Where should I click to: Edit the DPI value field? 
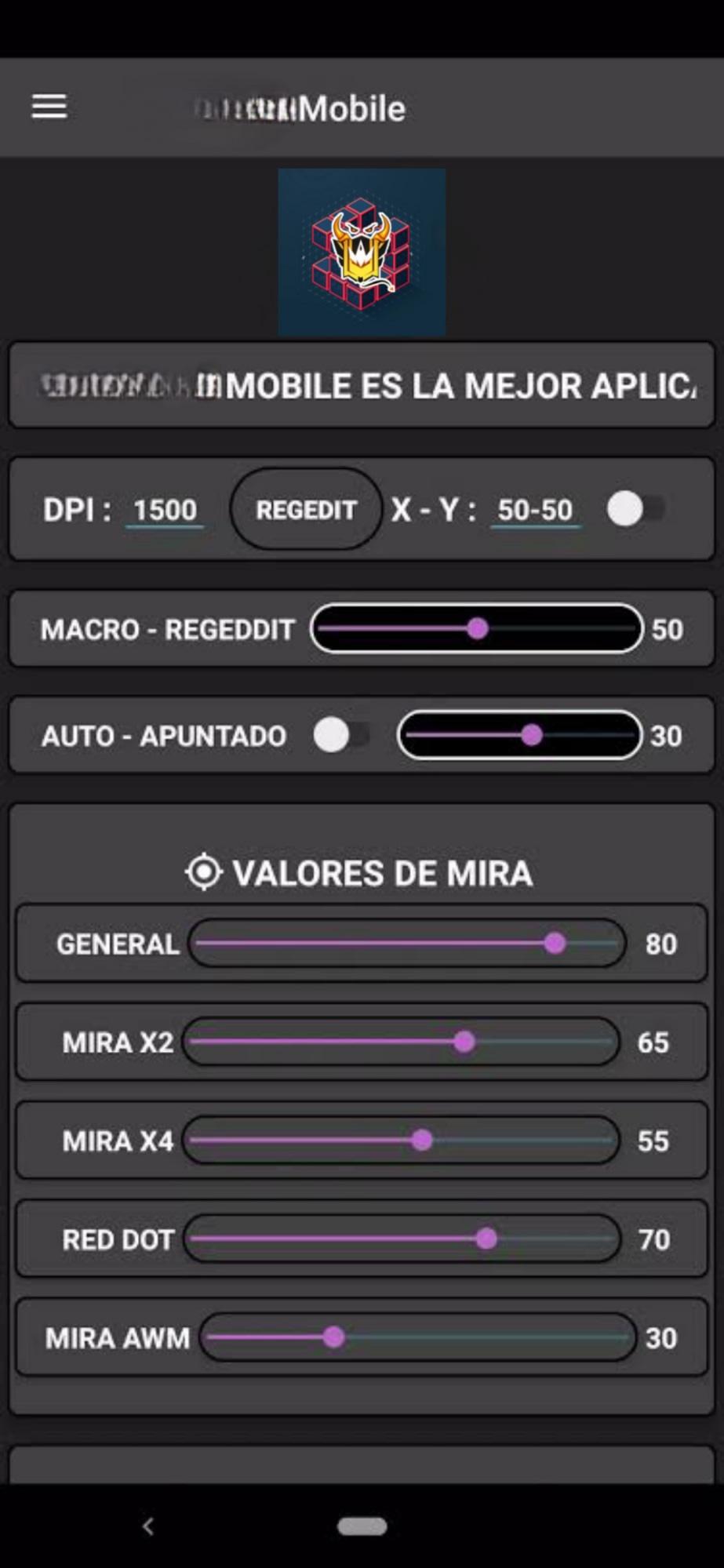tap(165, 510)
